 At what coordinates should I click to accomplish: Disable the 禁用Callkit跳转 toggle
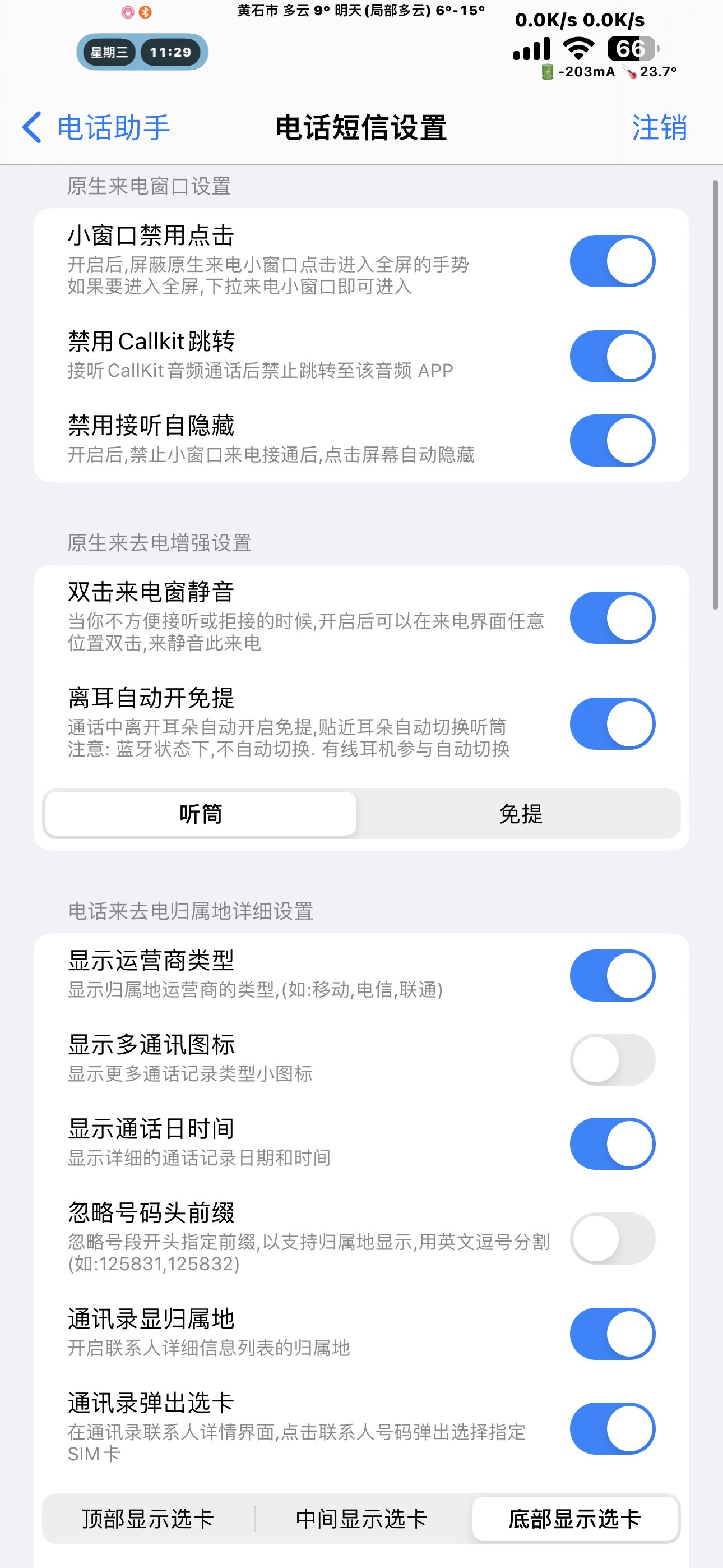tap(612, 357)
